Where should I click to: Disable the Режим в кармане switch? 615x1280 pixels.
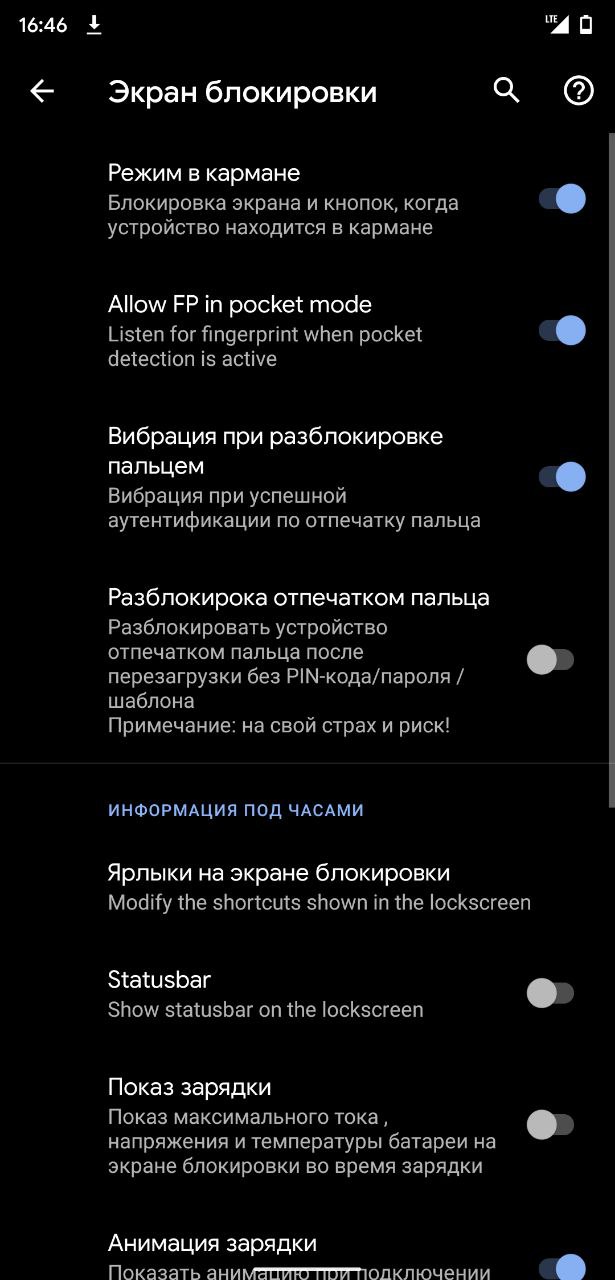[562, 198]
